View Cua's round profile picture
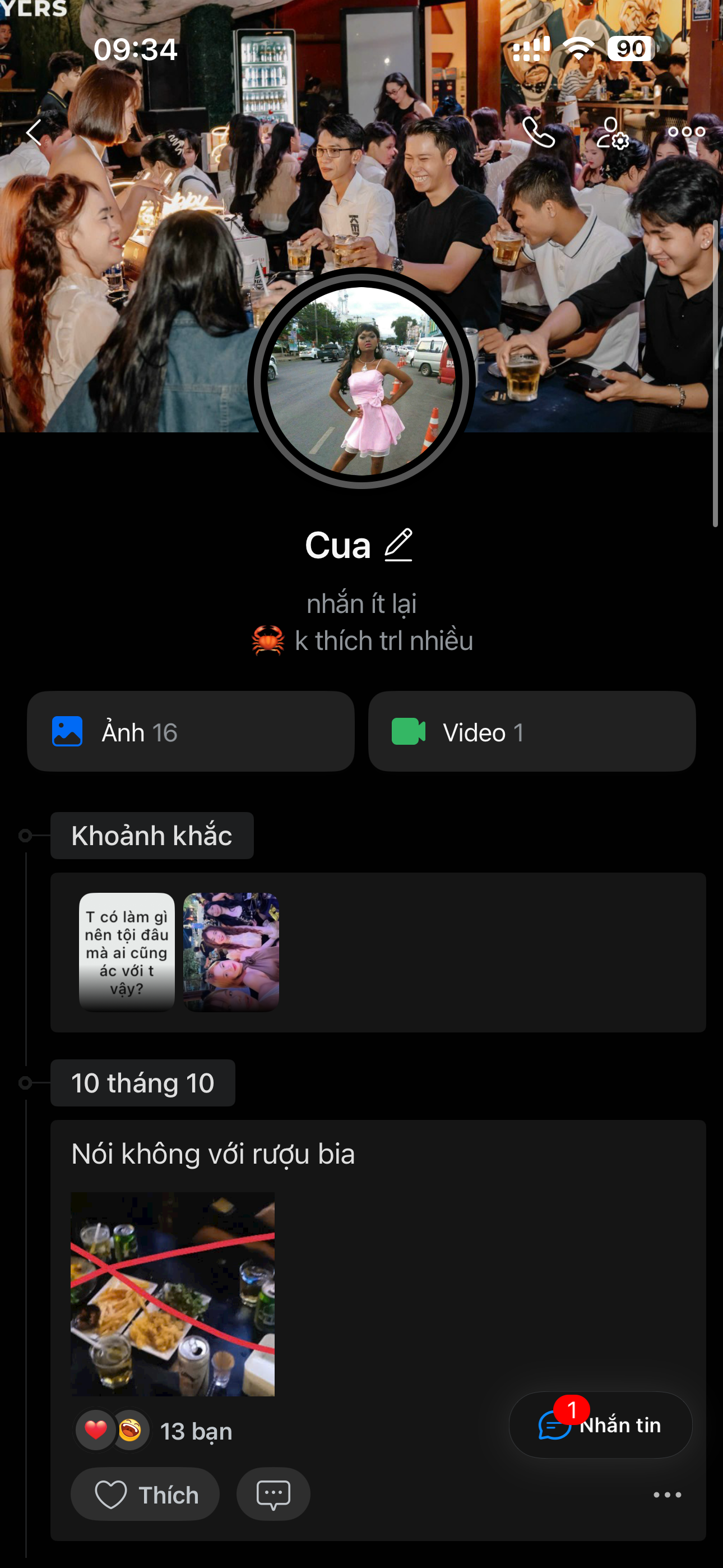723x1568 pixels. pyautogui.click(x=361, y=380)
